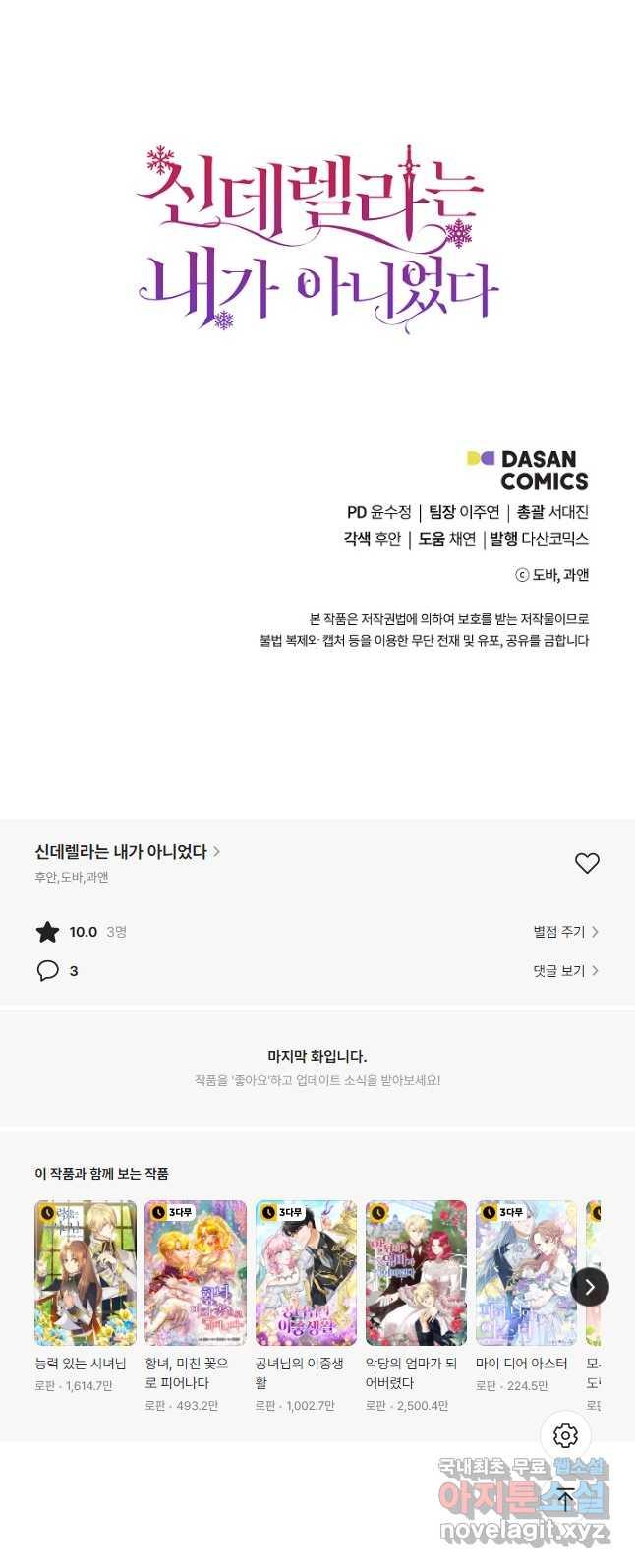Screen dimensions: 635x1568
Task: Open 능력 있는 시녀님 webtoon
Action: (x=86, y=1273)
